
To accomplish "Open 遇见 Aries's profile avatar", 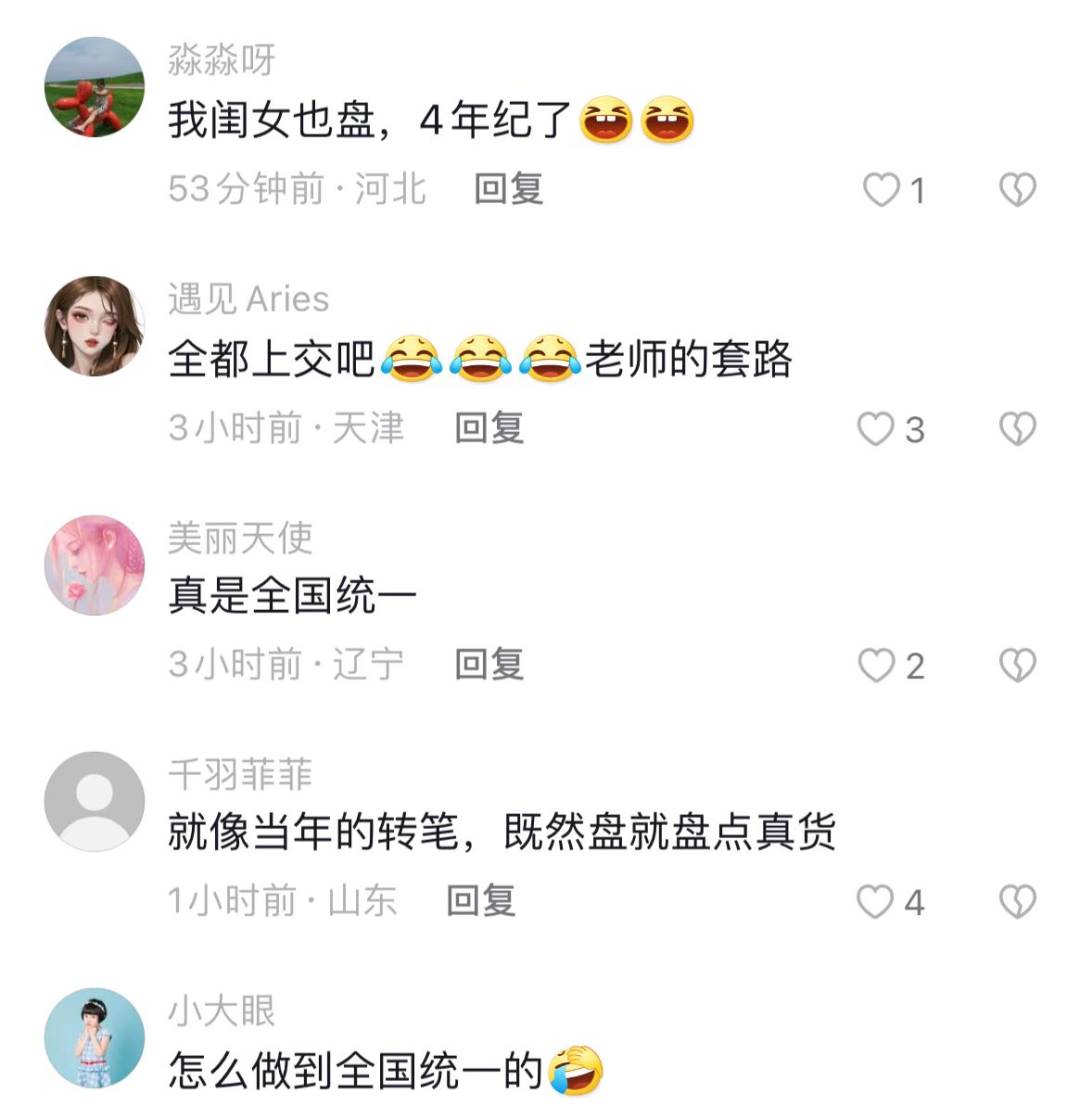I will 95,326.
